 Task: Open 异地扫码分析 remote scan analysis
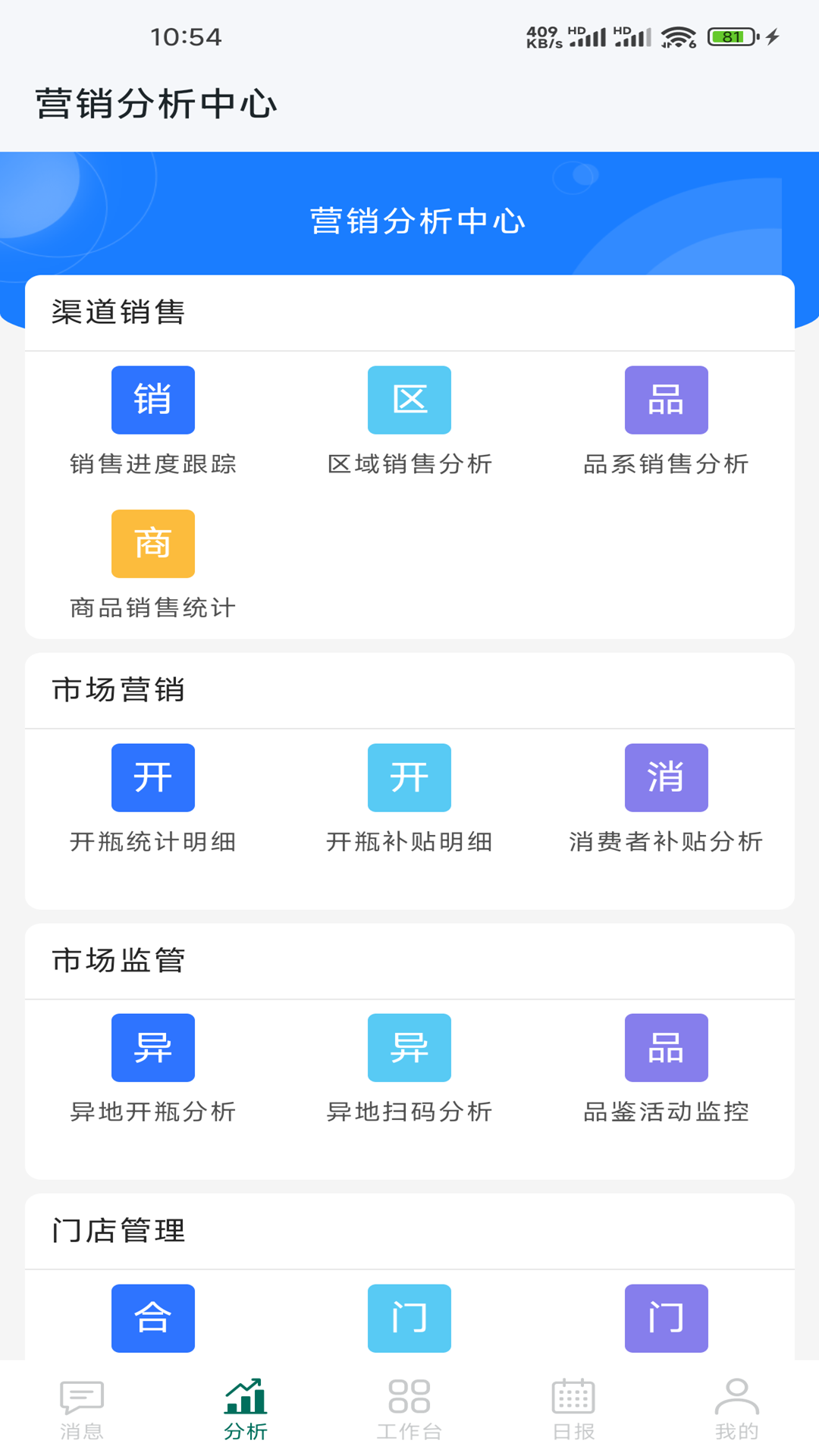click(x=409, y=1047)
